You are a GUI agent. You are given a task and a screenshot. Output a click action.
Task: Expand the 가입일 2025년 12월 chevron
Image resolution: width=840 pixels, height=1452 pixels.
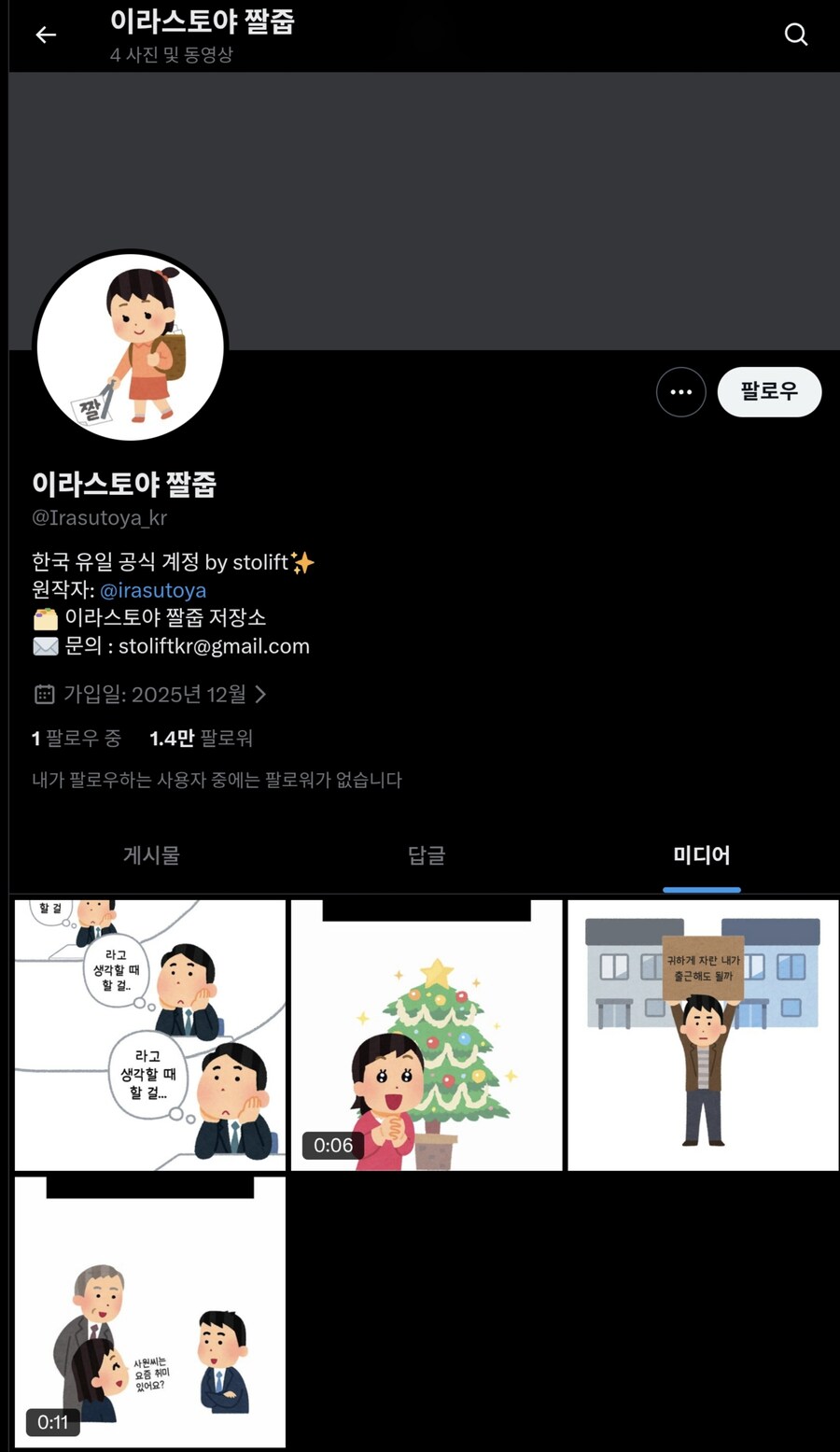pos(259,694)
